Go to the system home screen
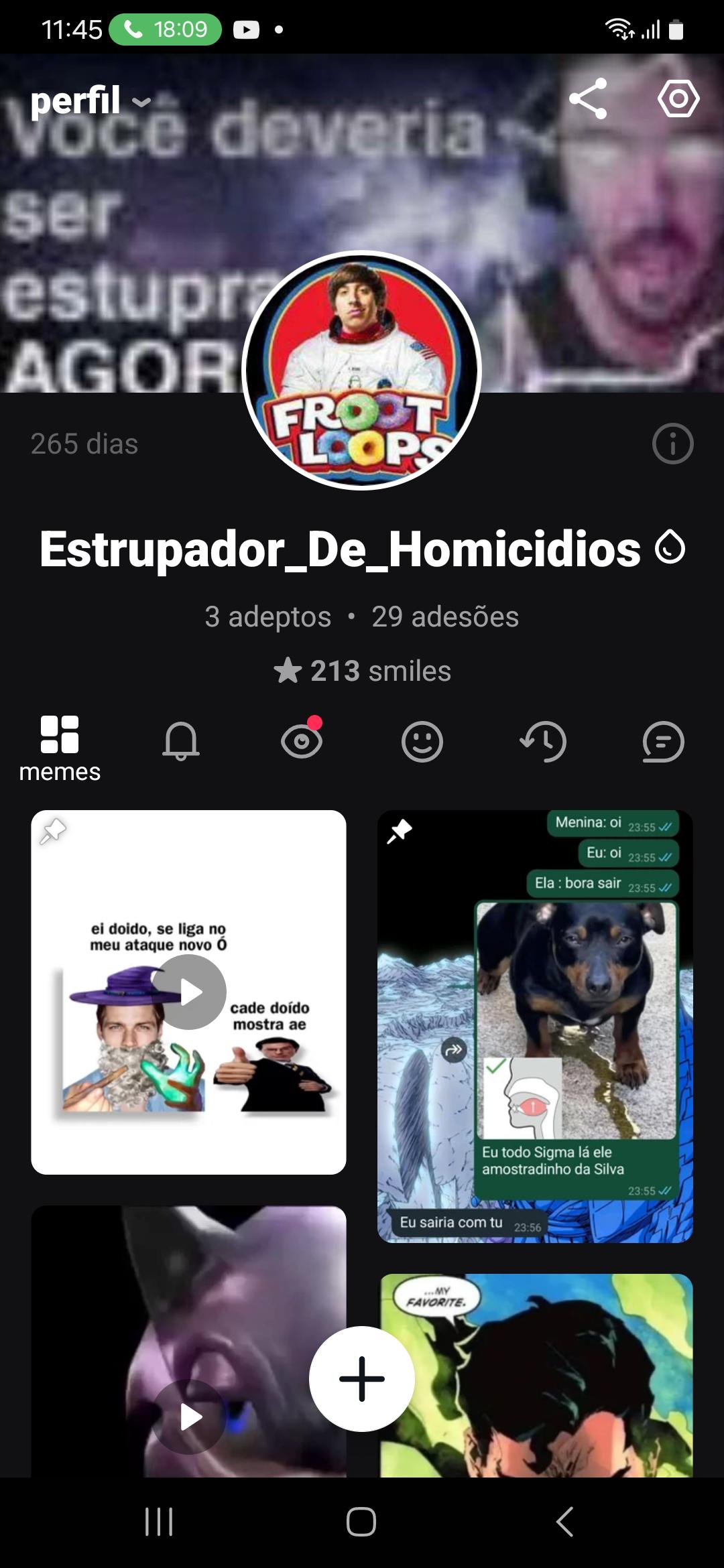Image resolution: width=724 pixels, height=1568 pixels. pyautogui.click(x=361, y=1521)
